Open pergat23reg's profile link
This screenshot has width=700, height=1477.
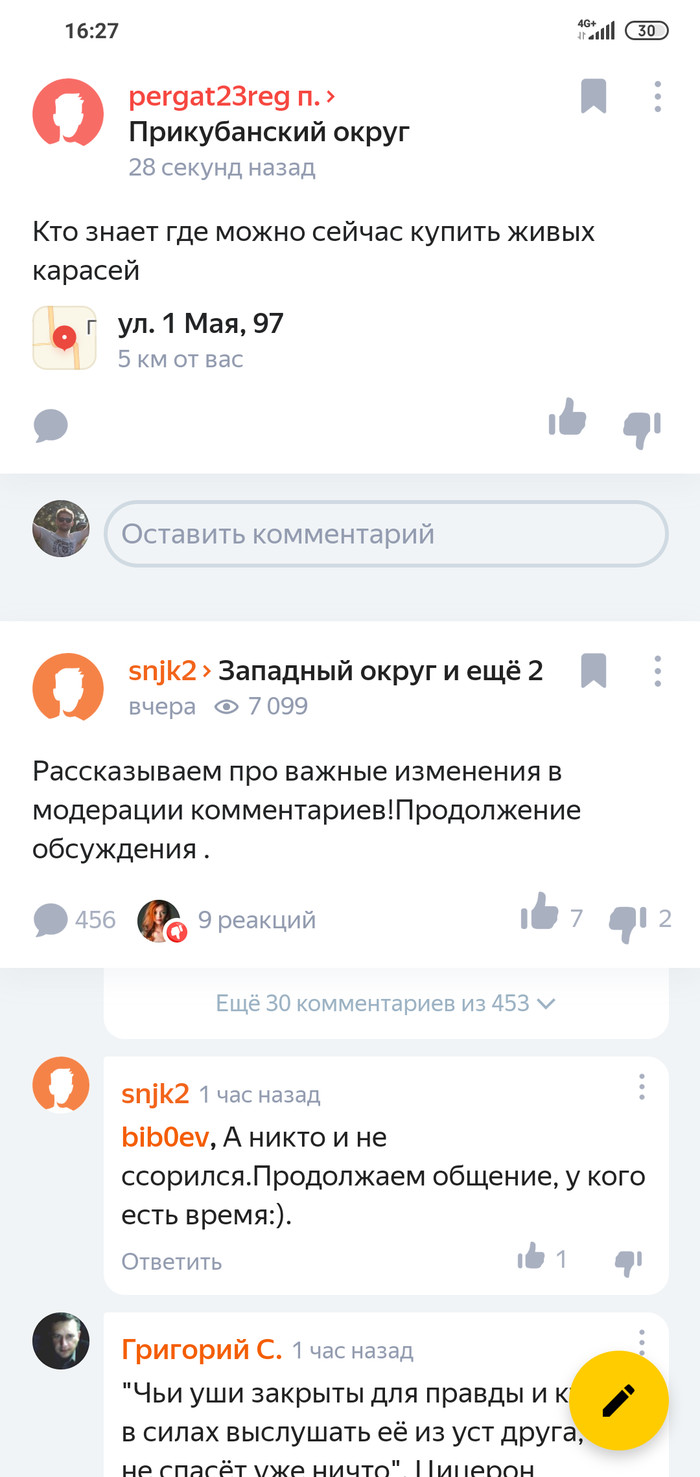point(231,97)
